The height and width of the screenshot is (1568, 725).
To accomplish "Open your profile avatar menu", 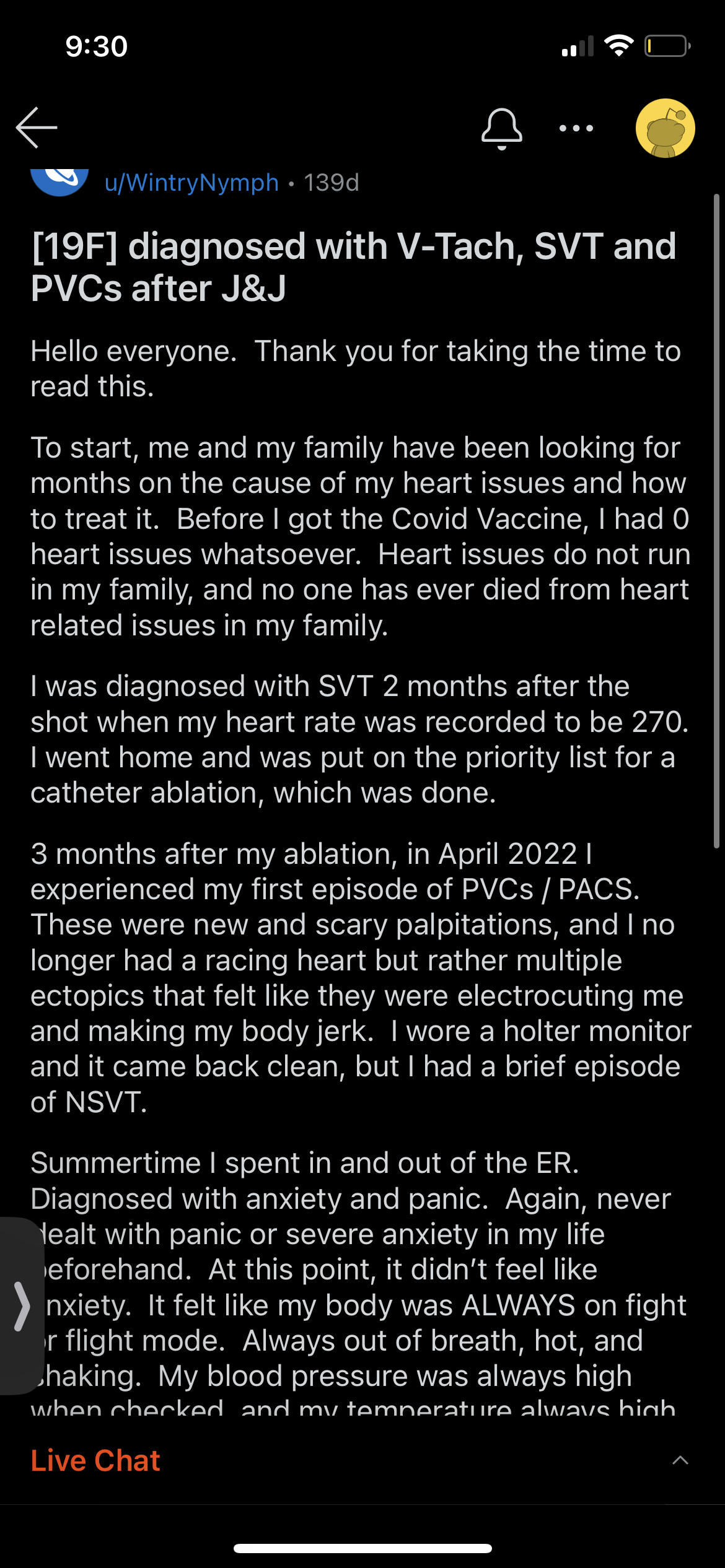I will click(x=665, y=128).
